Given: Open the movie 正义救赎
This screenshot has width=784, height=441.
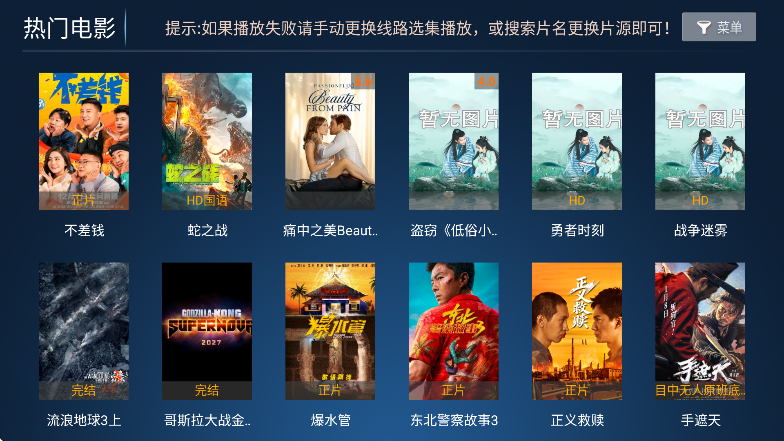Looking at the screenshot, I should click(x=577, y=331).
